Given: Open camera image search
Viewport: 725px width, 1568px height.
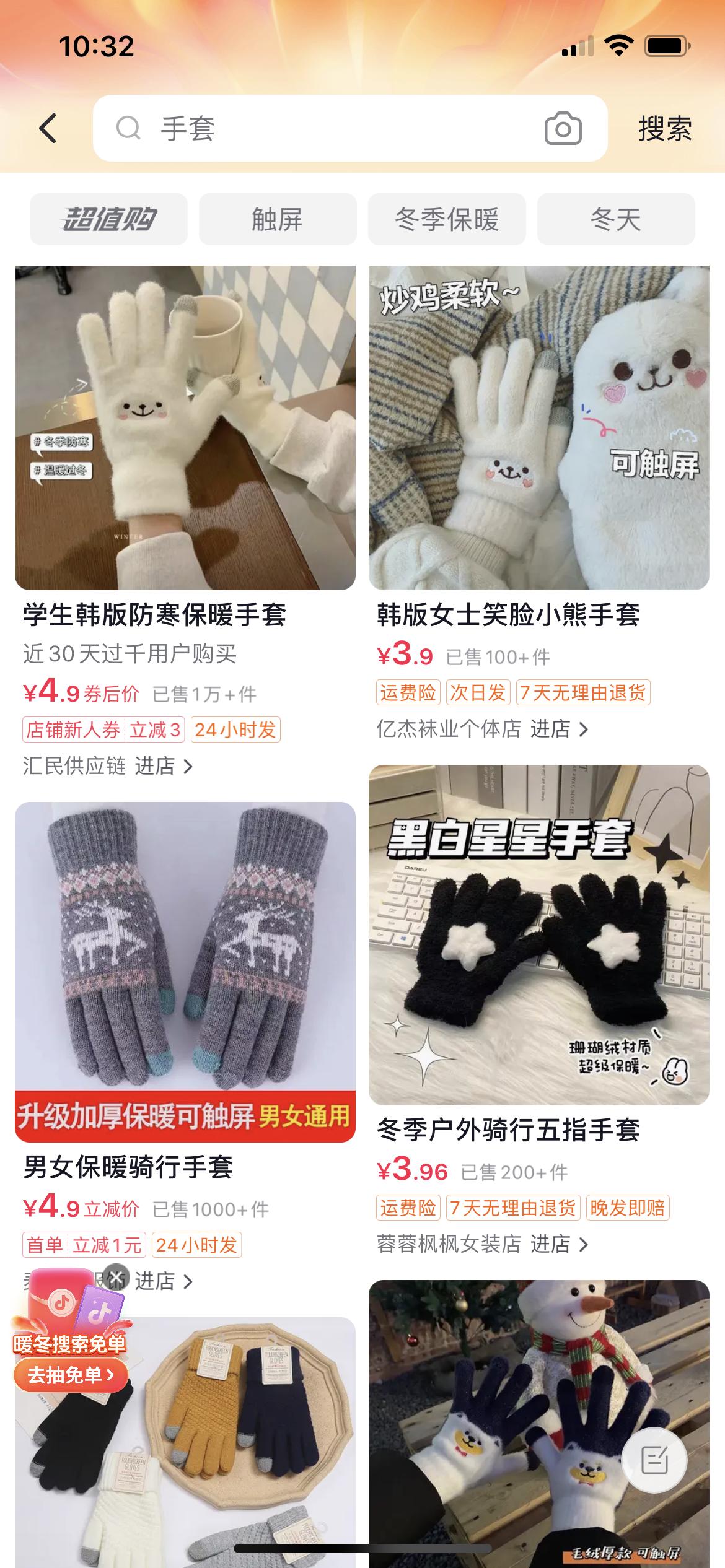Looking at the screenshot, I should 563,129.
